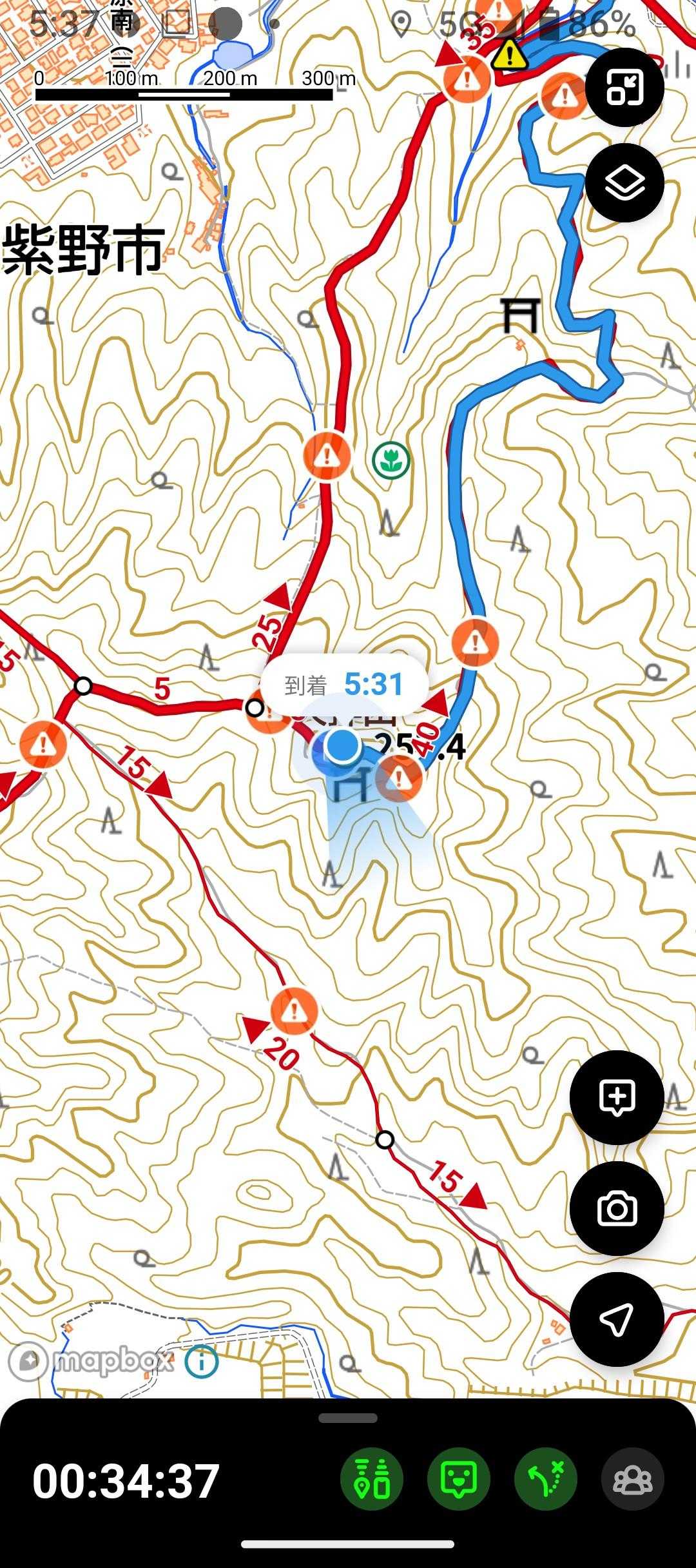Open the yellow triangle caution marker
Screen dimensions: 696x1568
510,55
